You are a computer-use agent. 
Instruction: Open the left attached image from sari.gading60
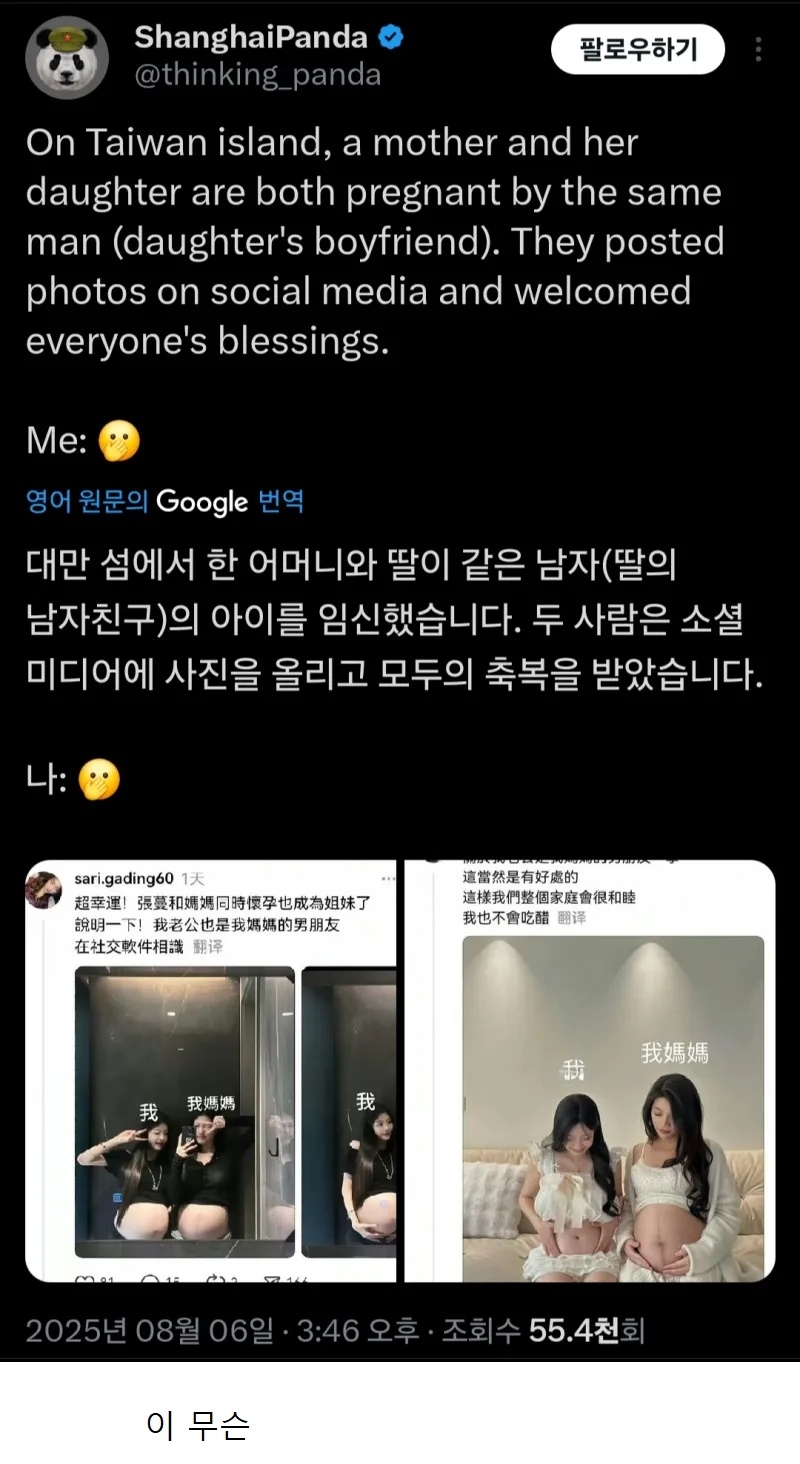pos(210,1070)
